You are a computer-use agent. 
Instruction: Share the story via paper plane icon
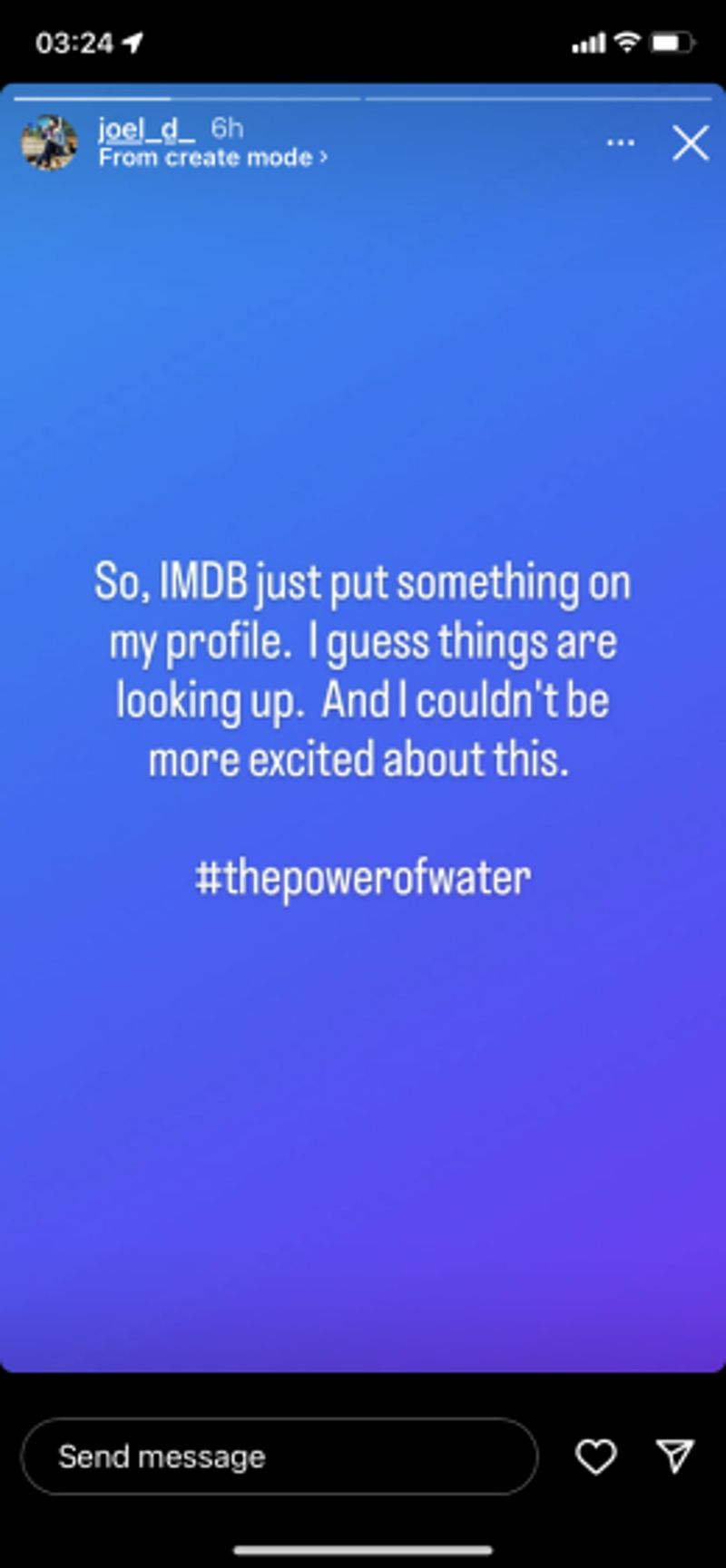click(675, 1456)
